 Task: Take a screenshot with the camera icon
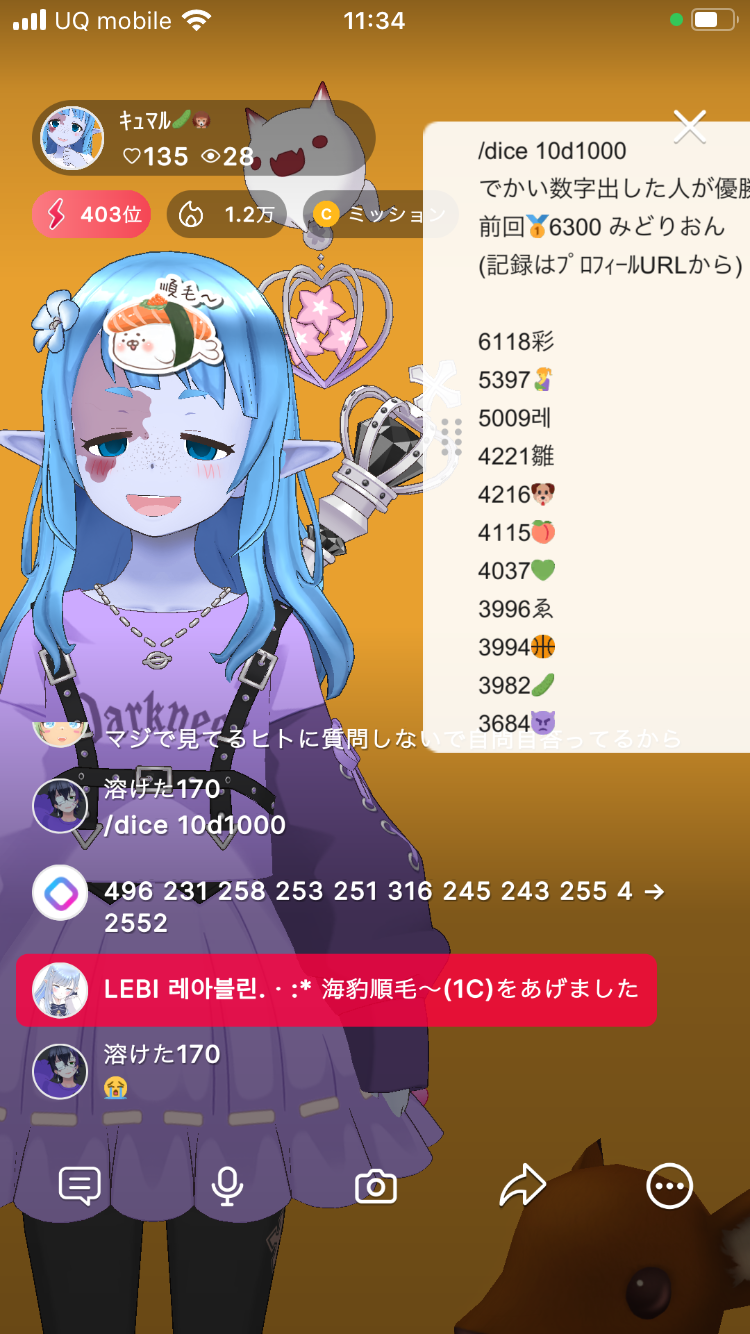coord(376,1187)
